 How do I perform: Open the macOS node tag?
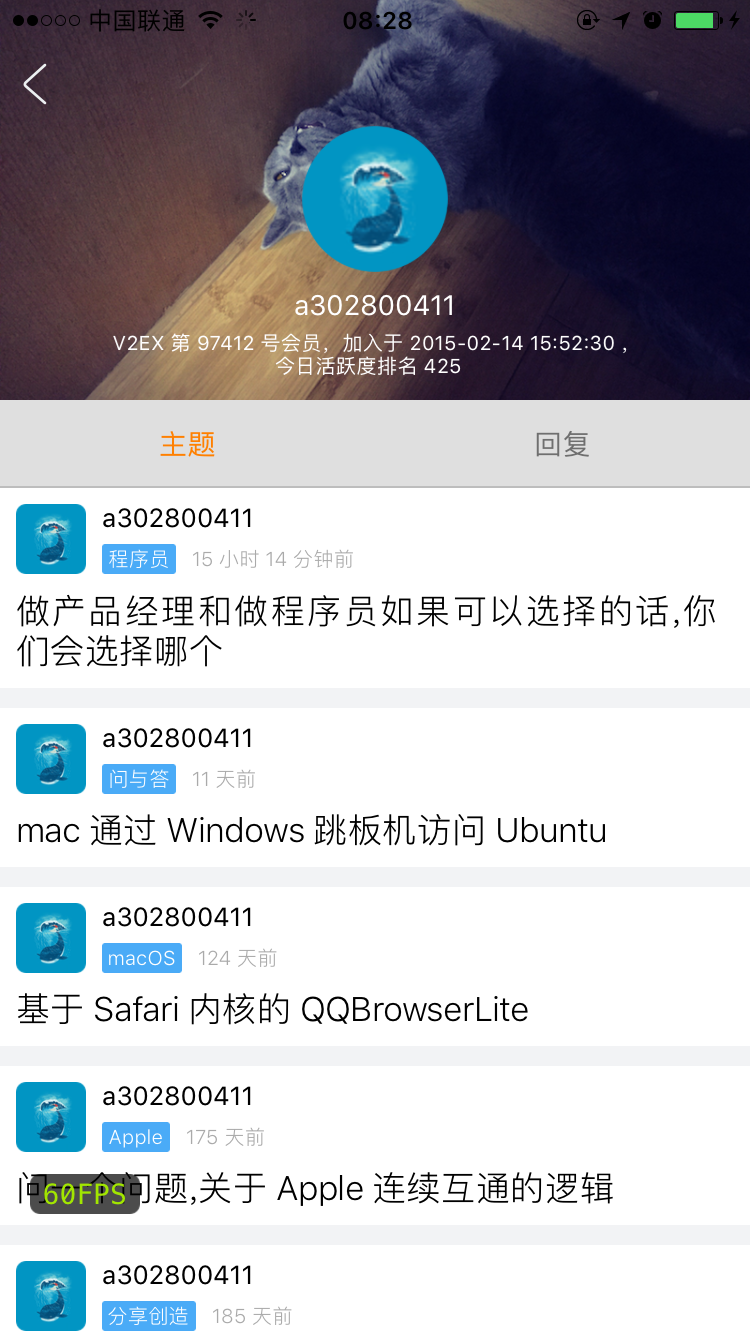coord(141,958)
